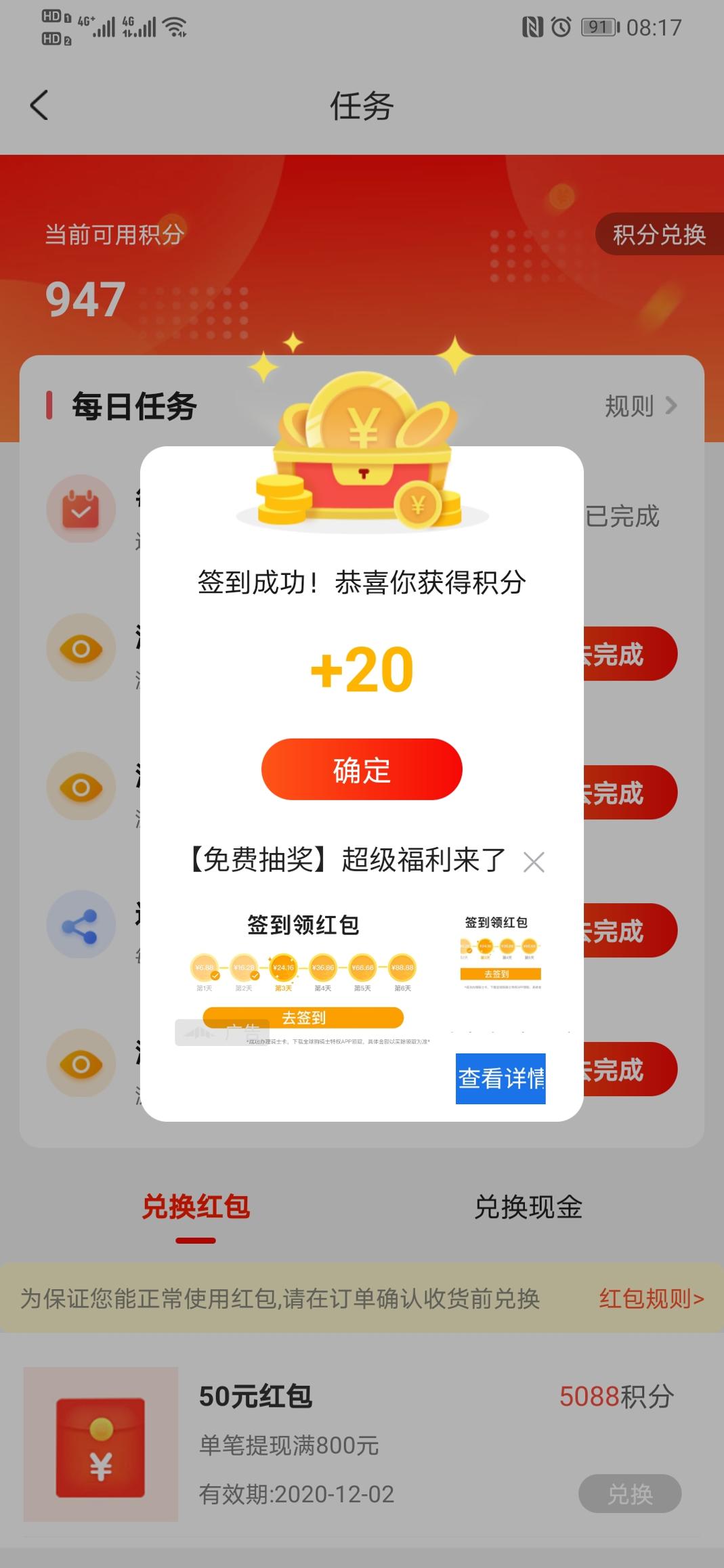
Task: Tap the back arrow to leave 任务 page
Action: 39,105
